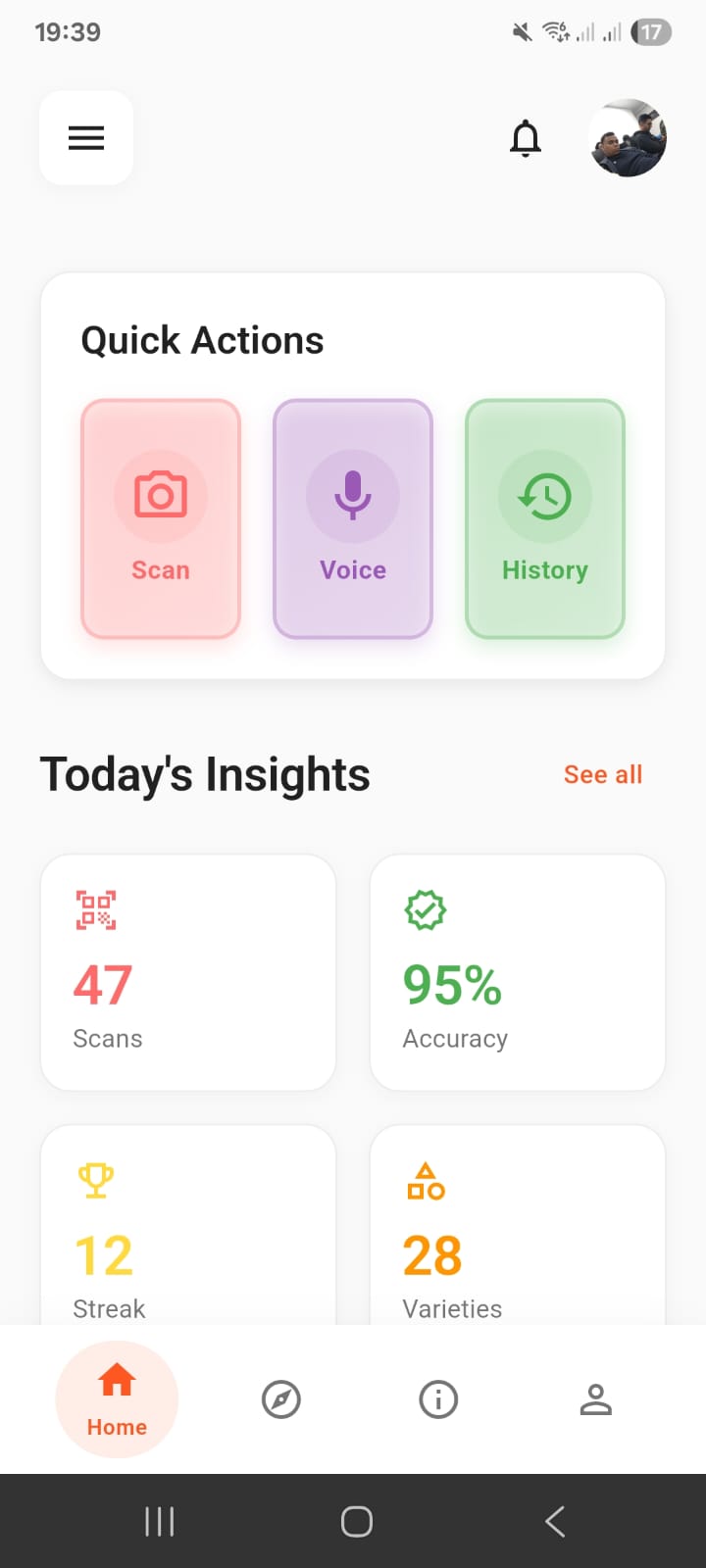Open recent apps from the navigation bar

click(159, 1521)
